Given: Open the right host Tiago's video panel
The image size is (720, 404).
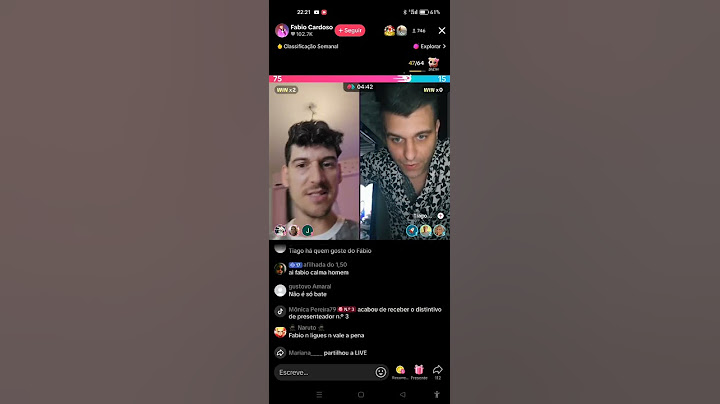Looking at the screenshot, I should tap(404, 160).
